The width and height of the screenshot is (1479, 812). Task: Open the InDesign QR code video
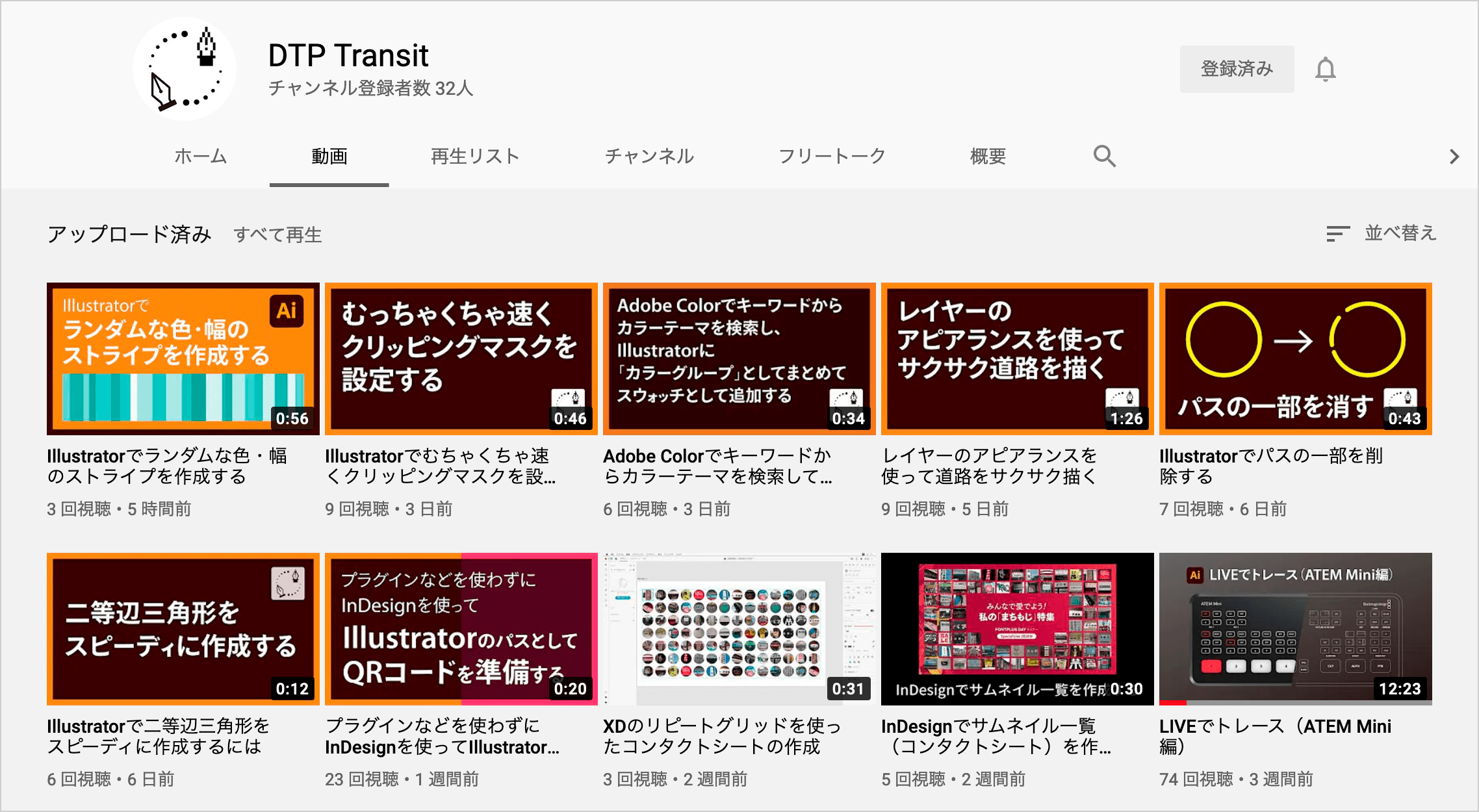point(461,629)
